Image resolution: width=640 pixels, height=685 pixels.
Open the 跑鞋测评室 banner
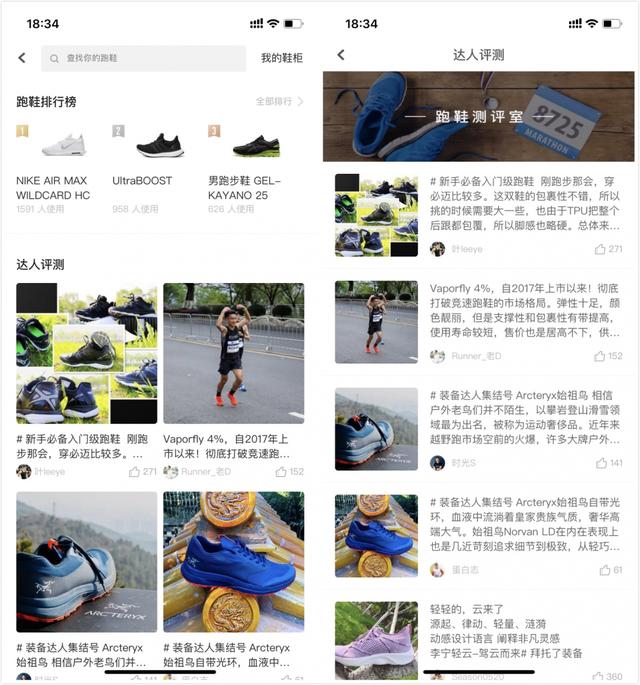[479, 116]
